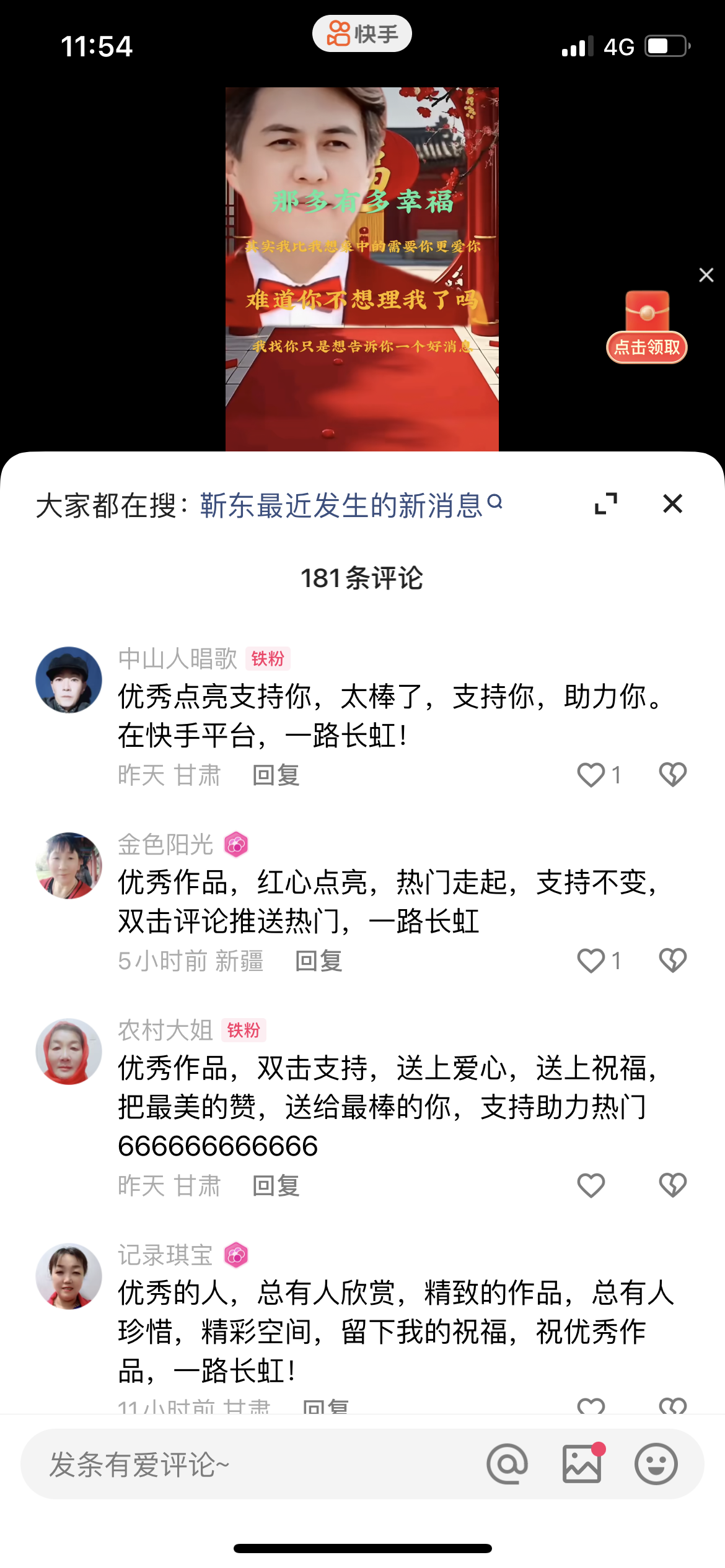View 农村大姐's profile avatar

[x=69, y=1051]
